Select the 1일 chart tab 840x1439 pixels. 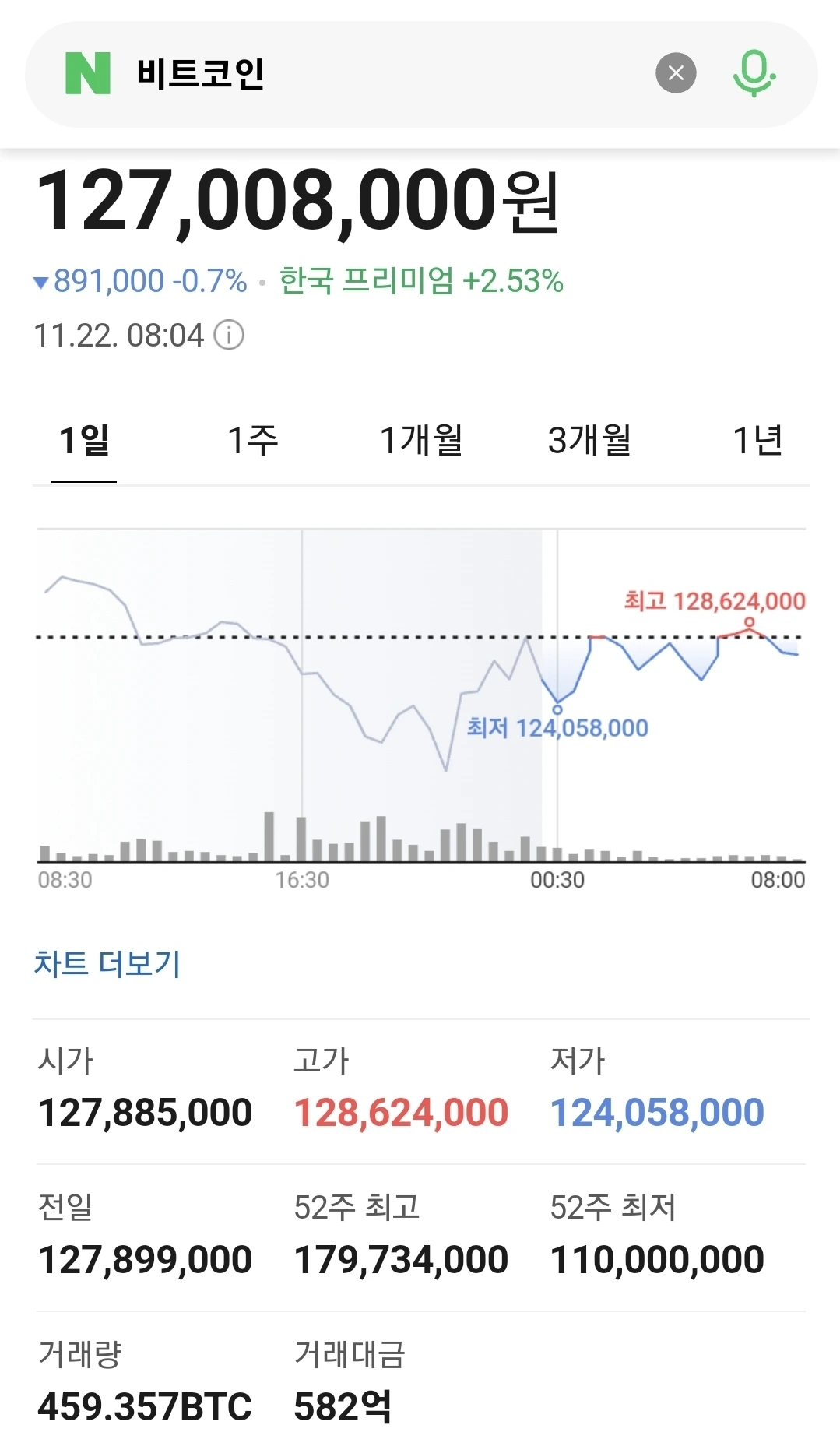tap(84, 441)
